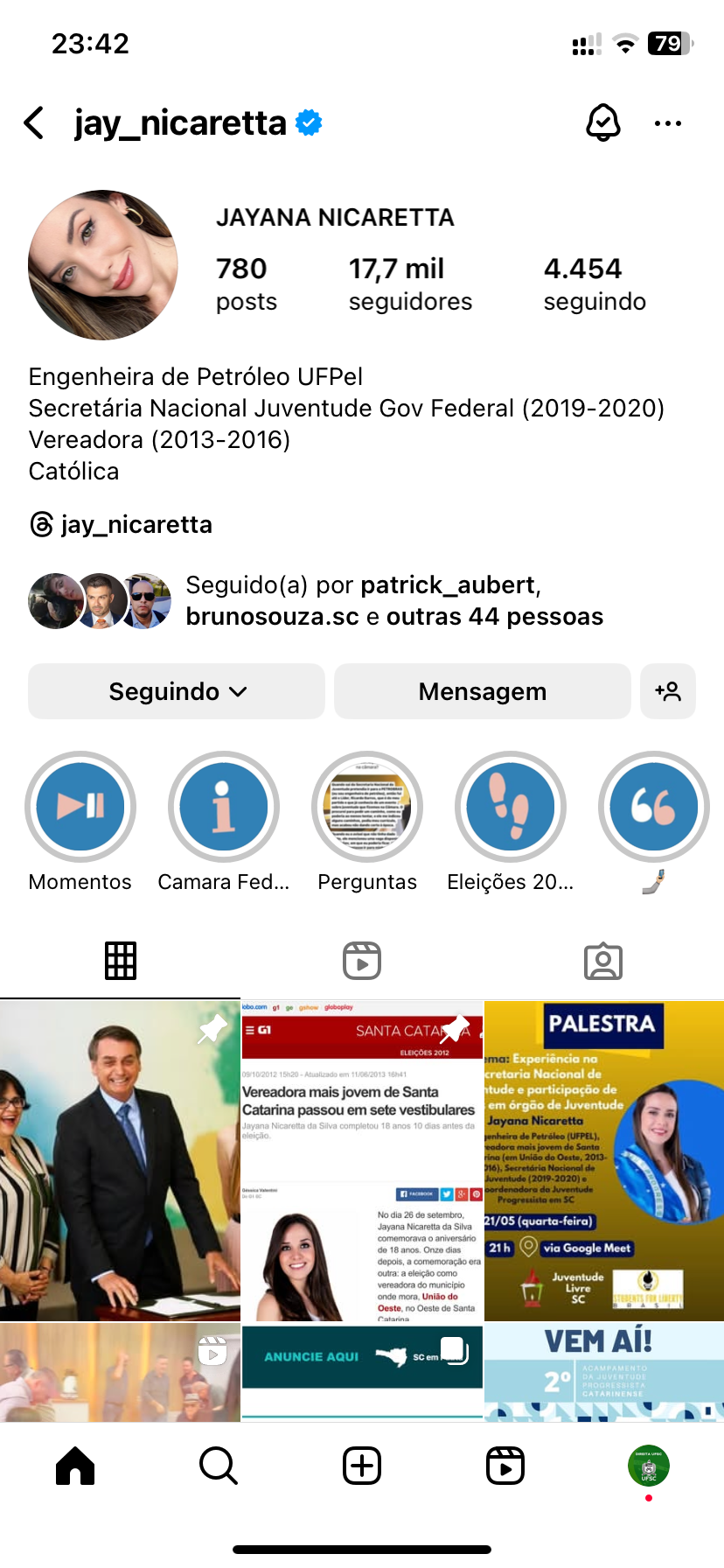Go to the home feed tab
The width and height of the screenshot is (724, 1568).
click(75, 1466)
